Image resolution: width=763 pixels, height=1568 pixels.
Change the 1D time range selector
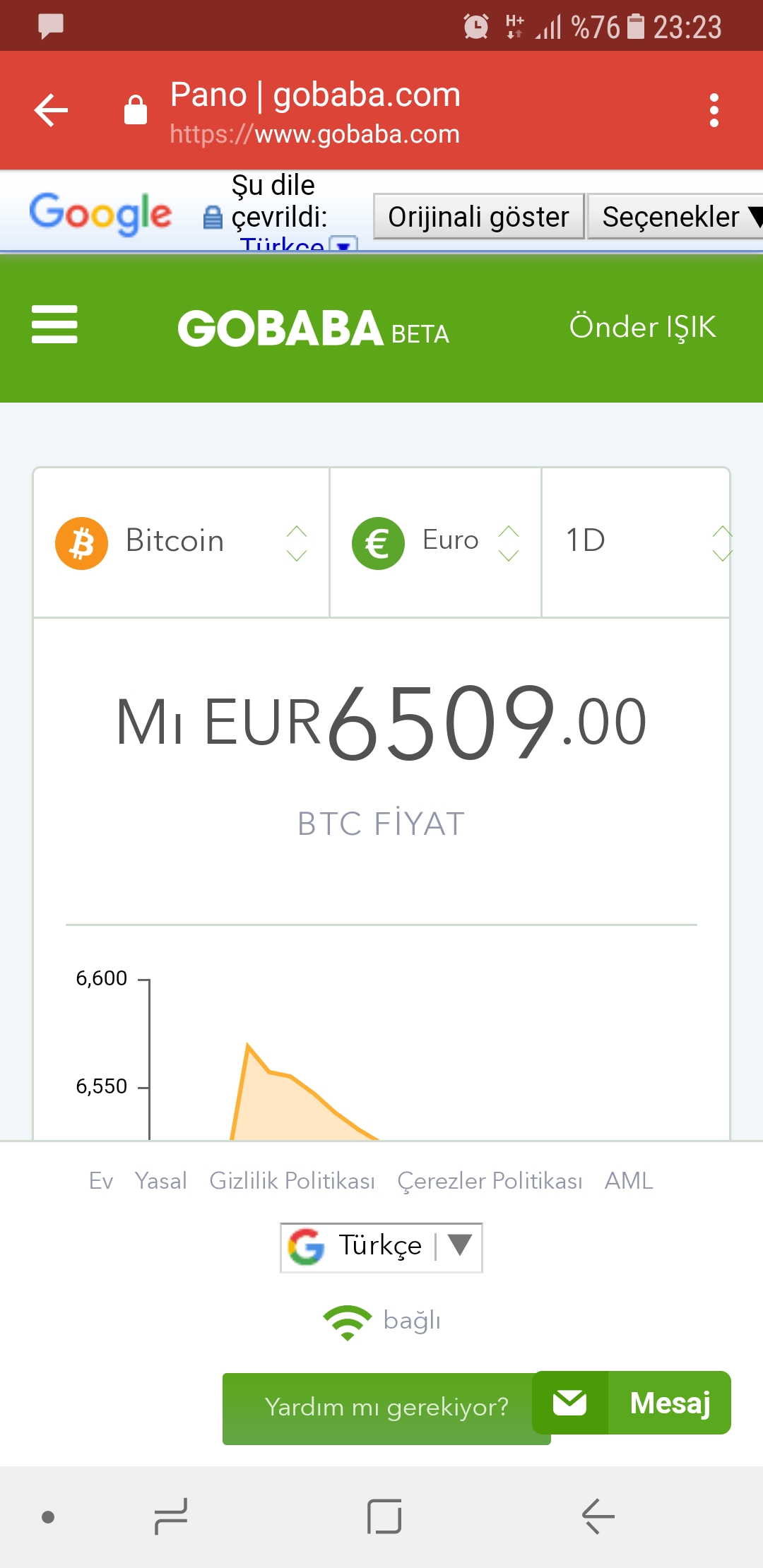(x=636, y=542)
